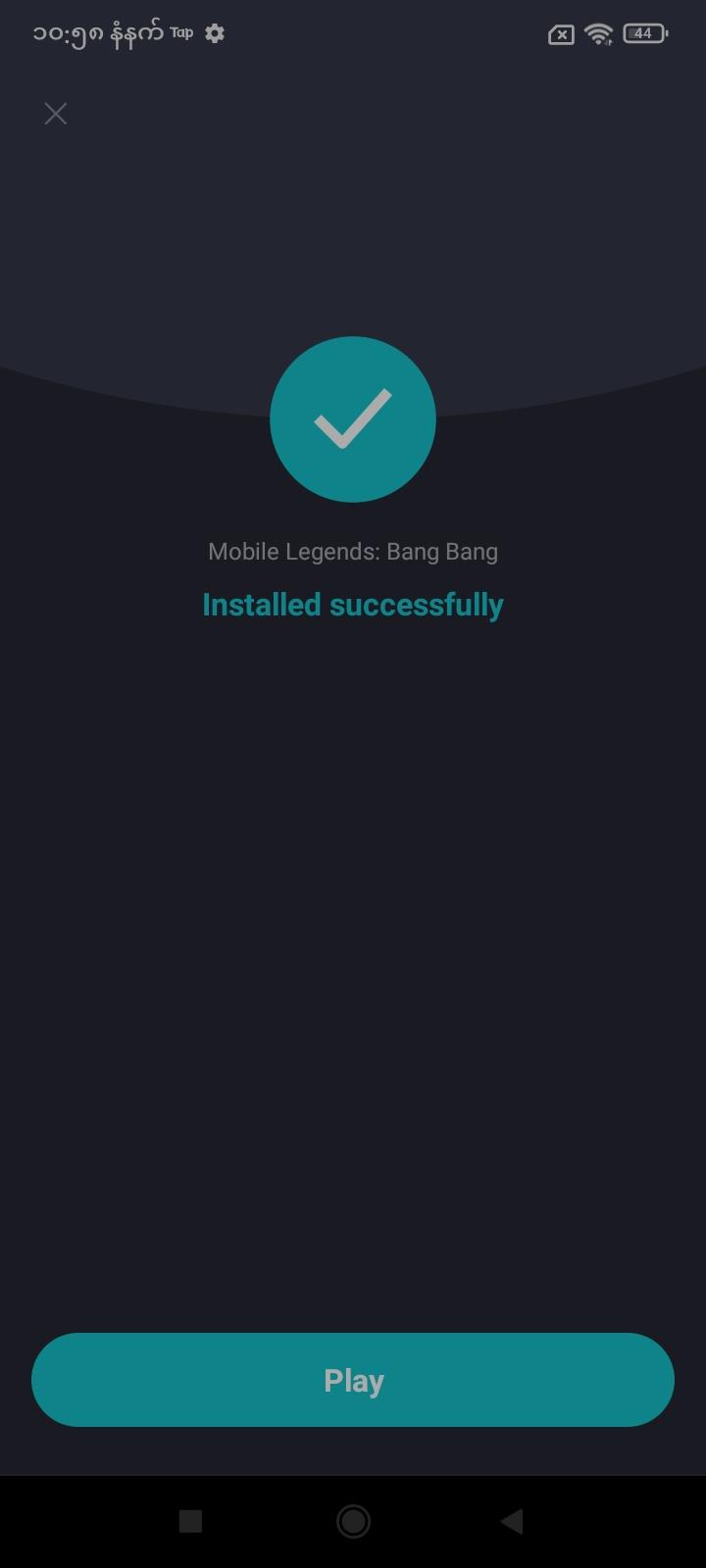Navigate back with the triangle navigation icon
This screenshot has height=1568, width=706.
pyautogui.click(x=511, y=1521)
